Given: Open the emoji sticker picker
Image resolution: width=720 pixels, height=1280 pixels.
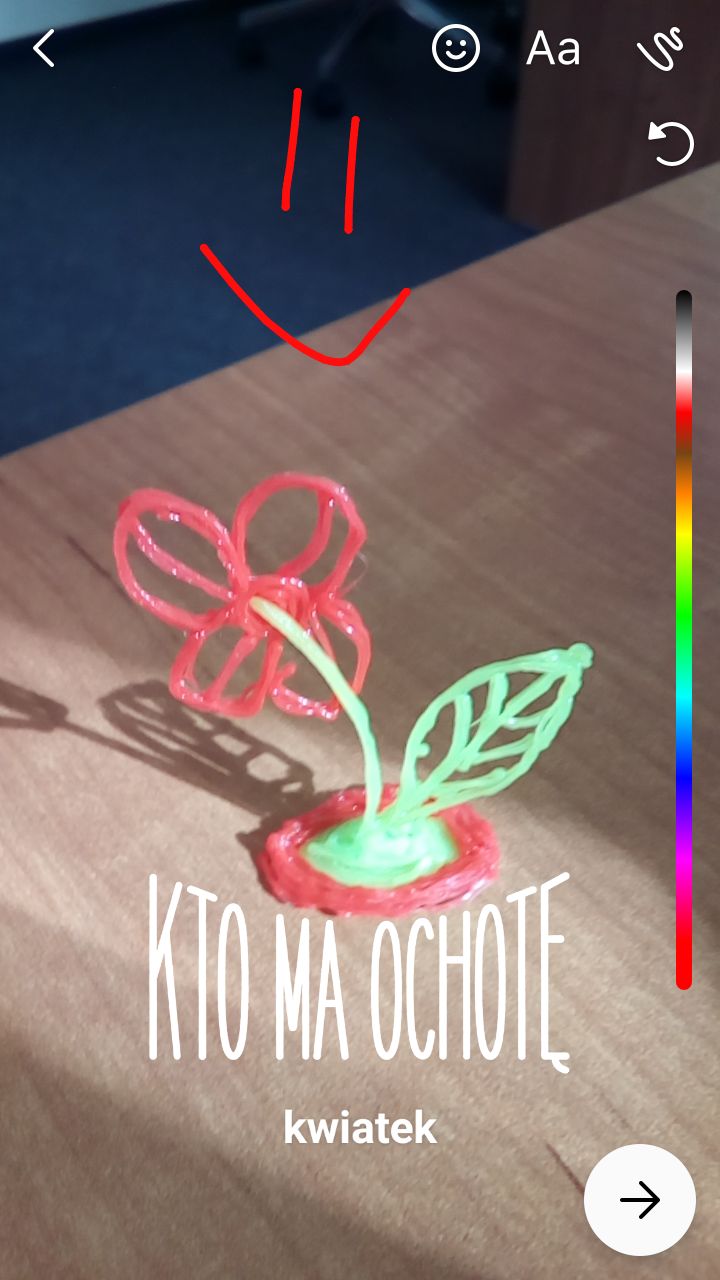Looking at the screenshot, I should (x=456, y=48).
